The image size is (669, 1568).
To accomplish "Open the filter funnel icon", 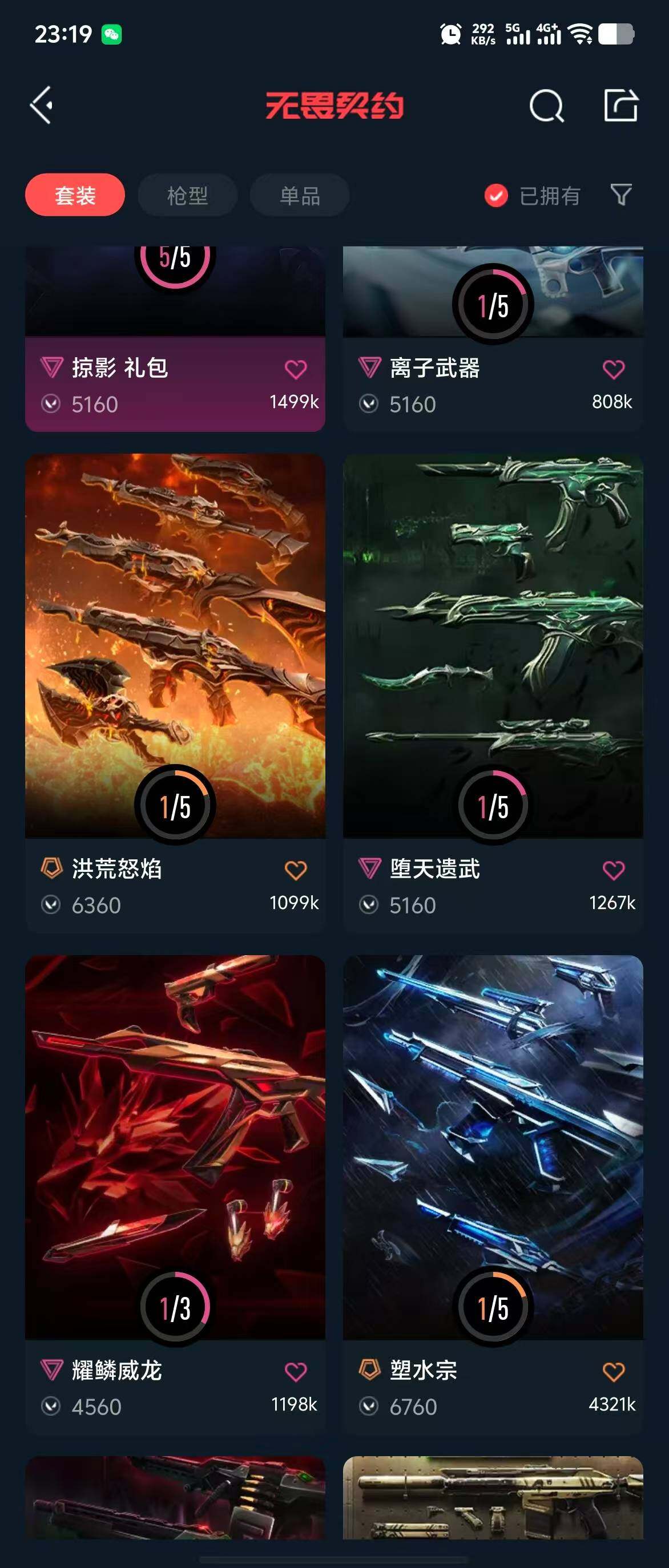I will (x=620, y=195).
